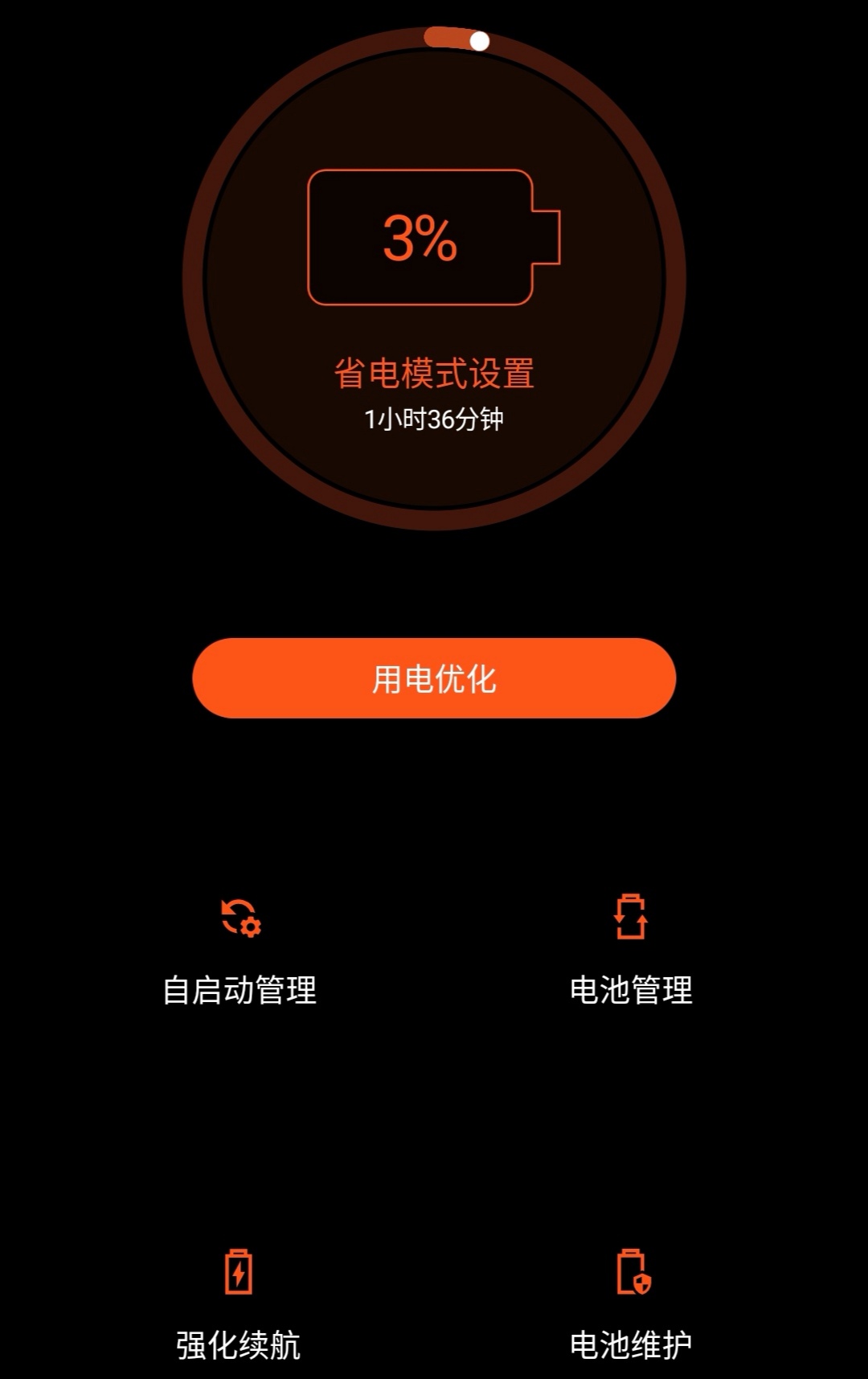Screen dimensions: 868x1379
Task: Go to 电池管理
Action: tap(631, 952)
